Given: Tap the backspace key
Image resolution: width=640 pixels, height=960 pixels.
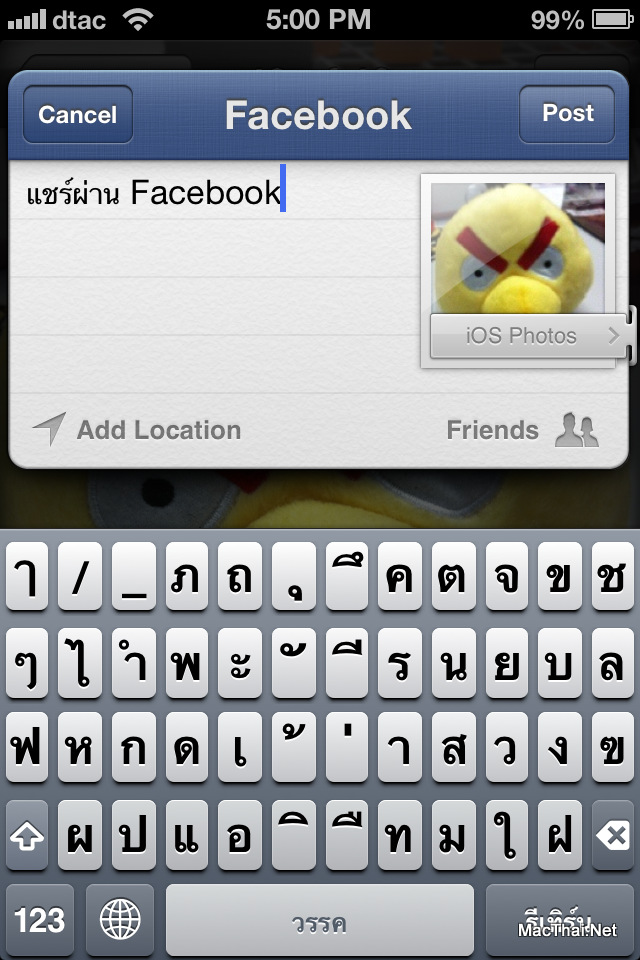Looking at the screenshot, I should click(x=611, y=835).
